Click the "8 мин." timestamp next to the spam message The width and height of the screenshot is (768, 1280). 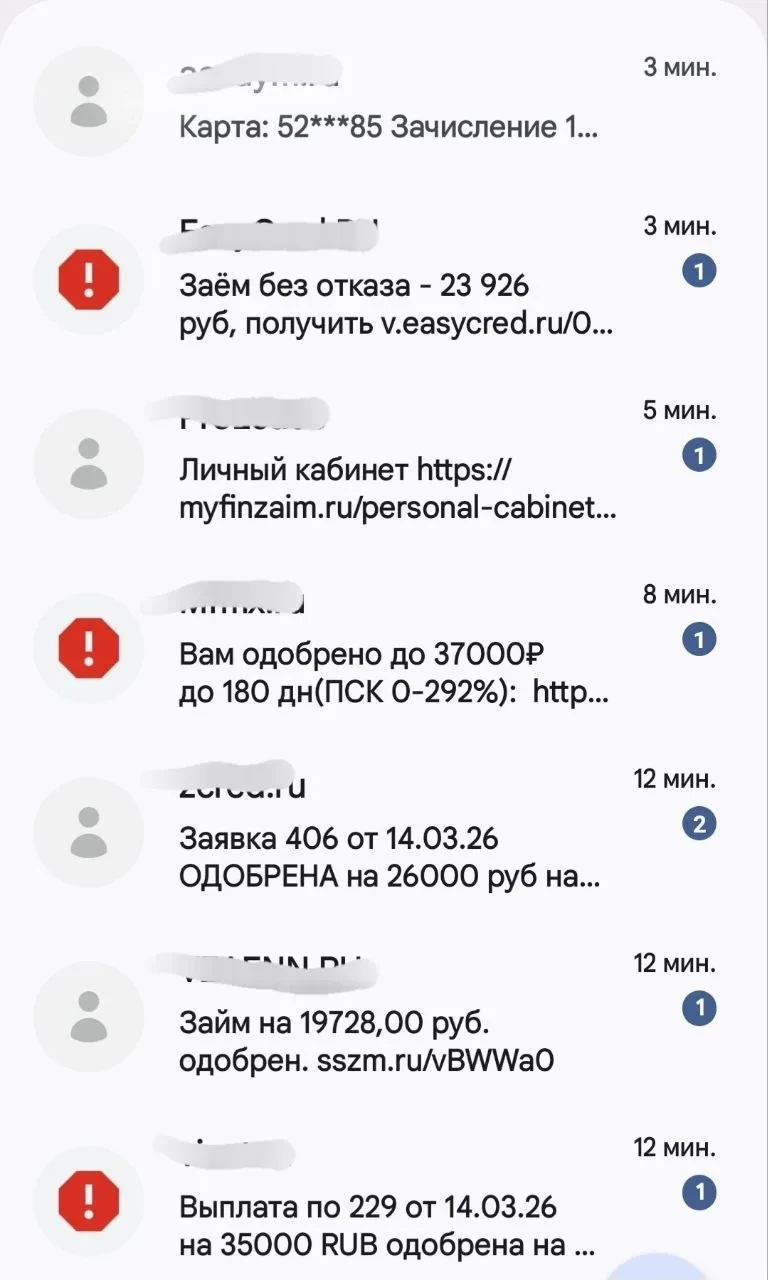click(680, 593)
